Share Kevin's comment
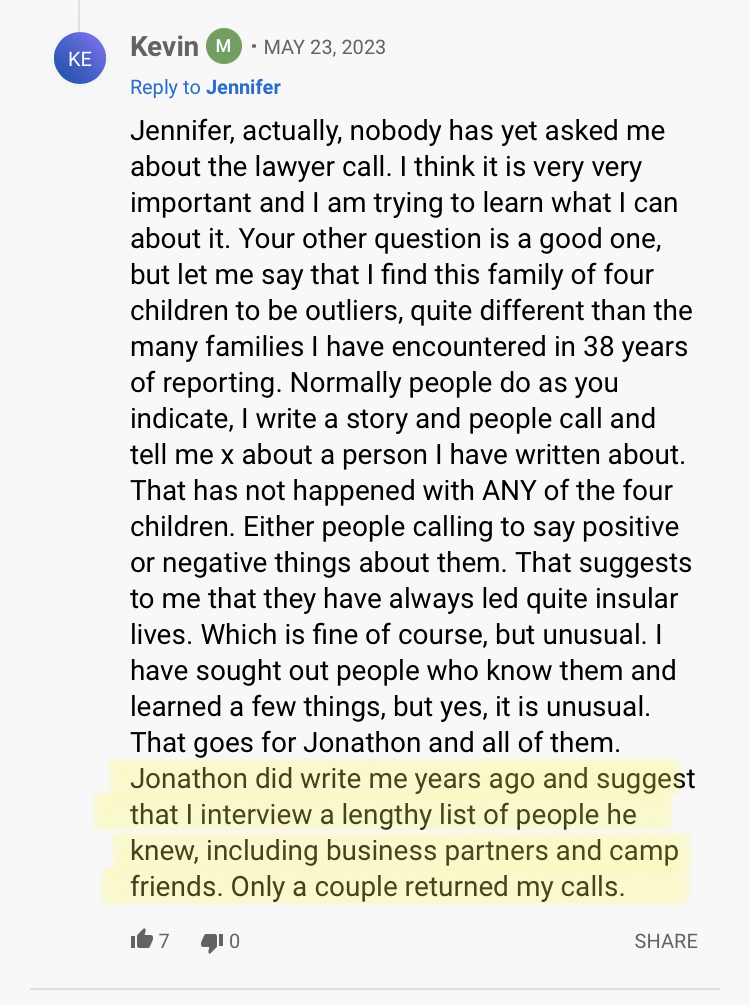 [665, 941]
